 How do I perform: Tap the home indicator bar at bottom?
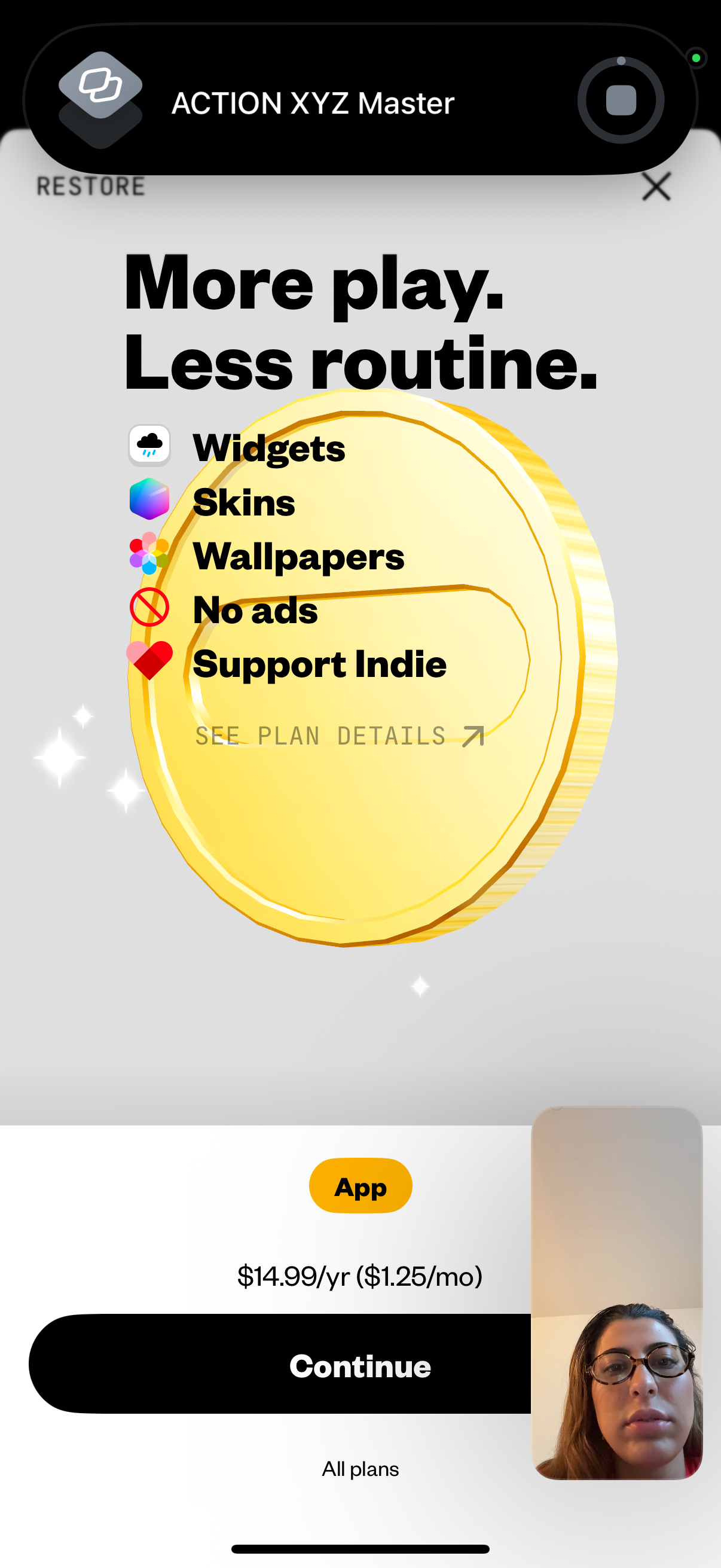360,1548
